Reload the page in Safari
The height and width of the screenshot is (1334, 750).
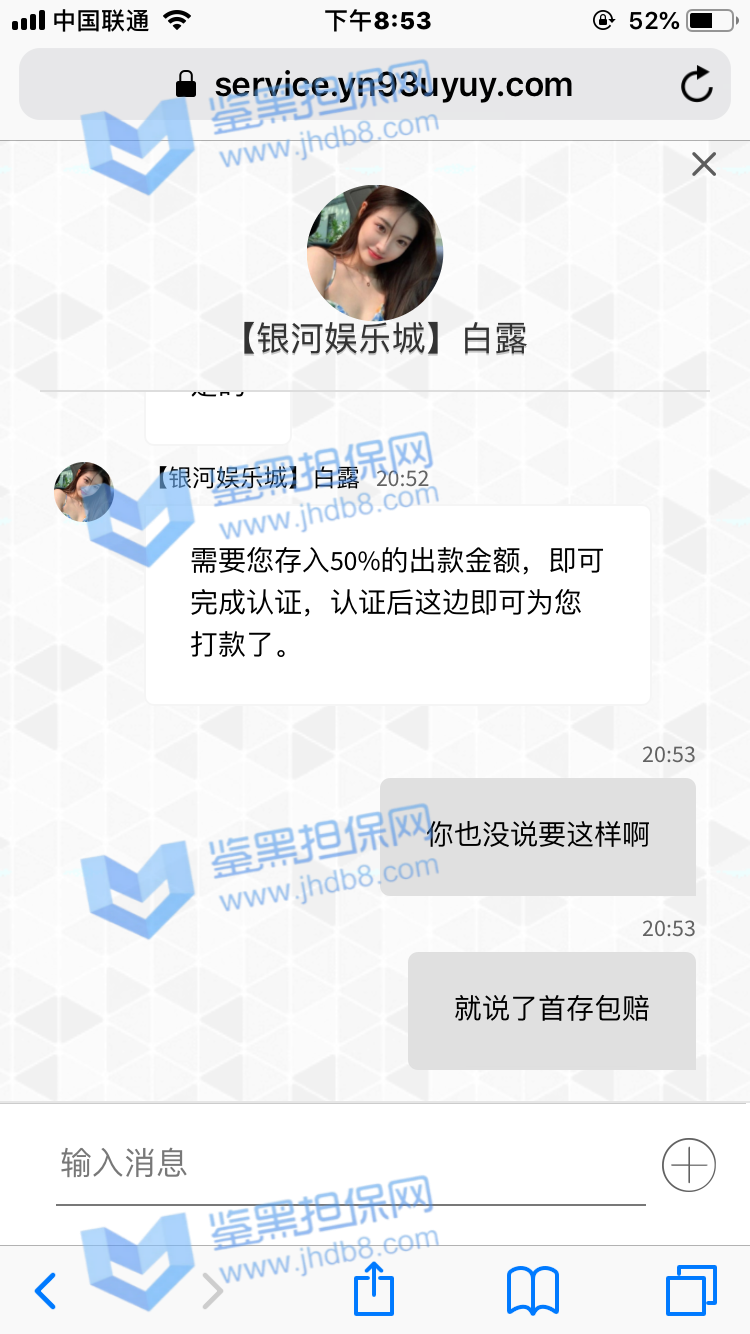[696, 85]
